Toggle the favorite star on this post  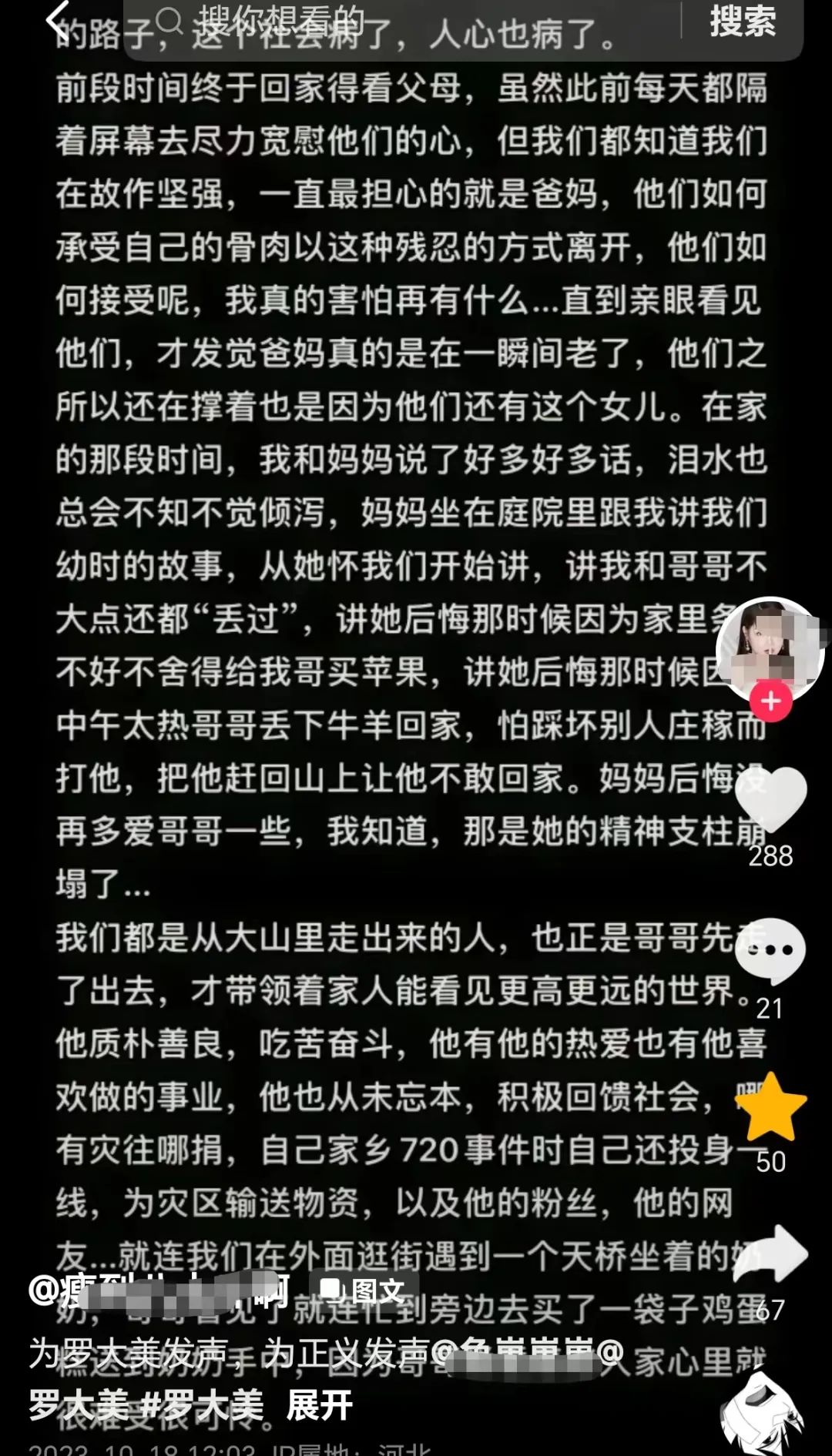coord(770,1106)
